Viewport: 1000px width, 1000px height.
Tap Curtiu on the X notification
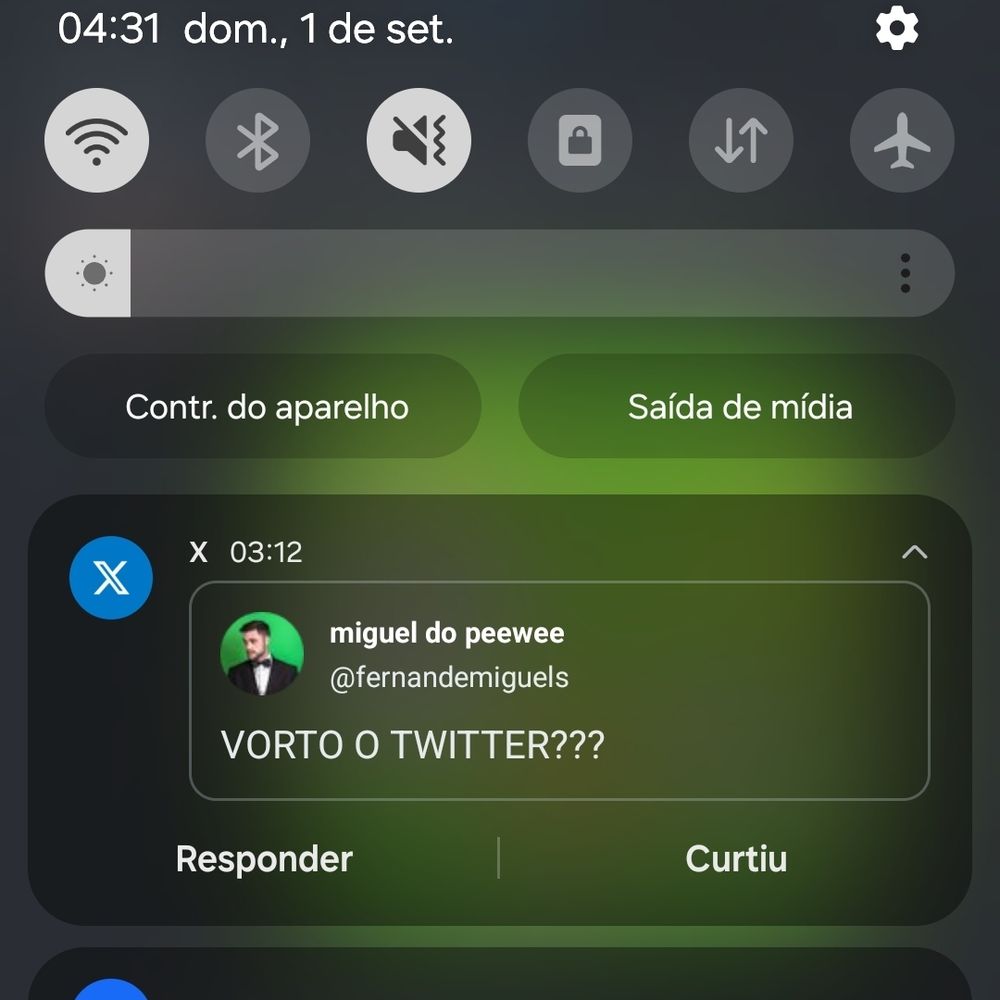click(736, 859)
